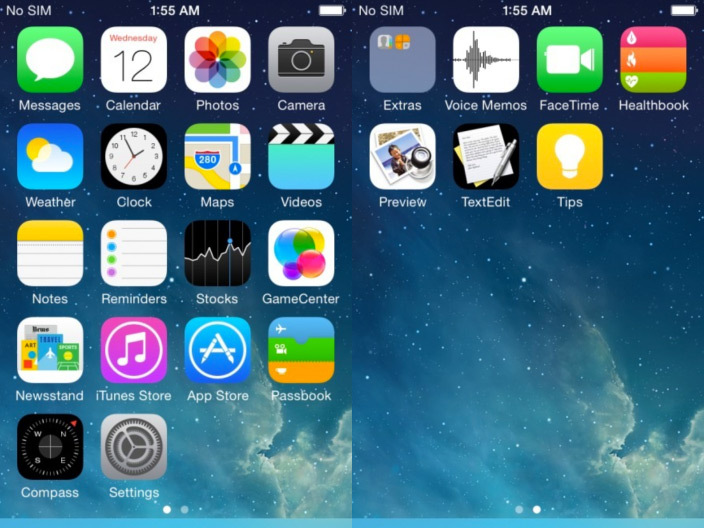Start the FaceTime app
Viewport: 704px width, 528px height.
pos(570,60)
